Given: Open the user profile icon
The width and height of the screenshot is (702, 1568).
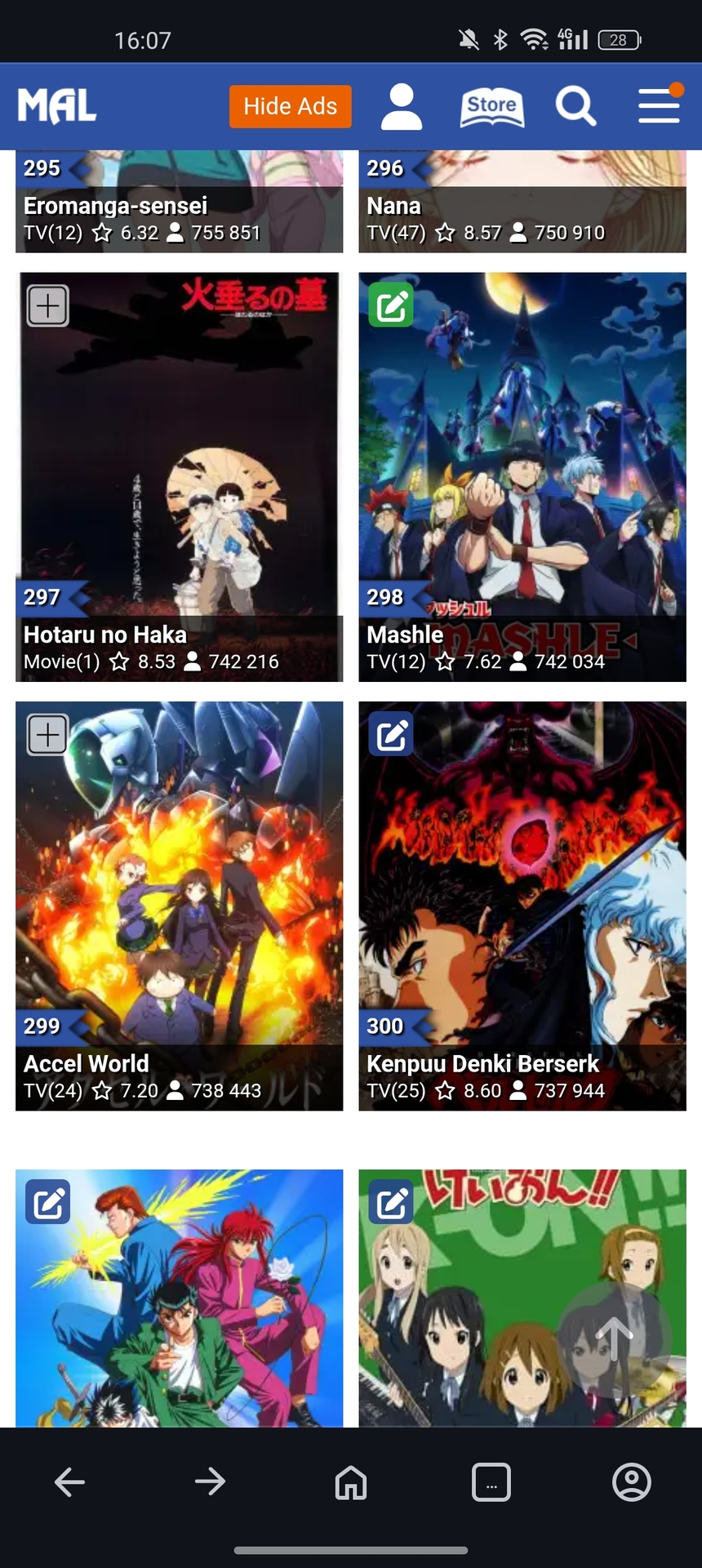Looking at the screenshot, I should point(402,106).
